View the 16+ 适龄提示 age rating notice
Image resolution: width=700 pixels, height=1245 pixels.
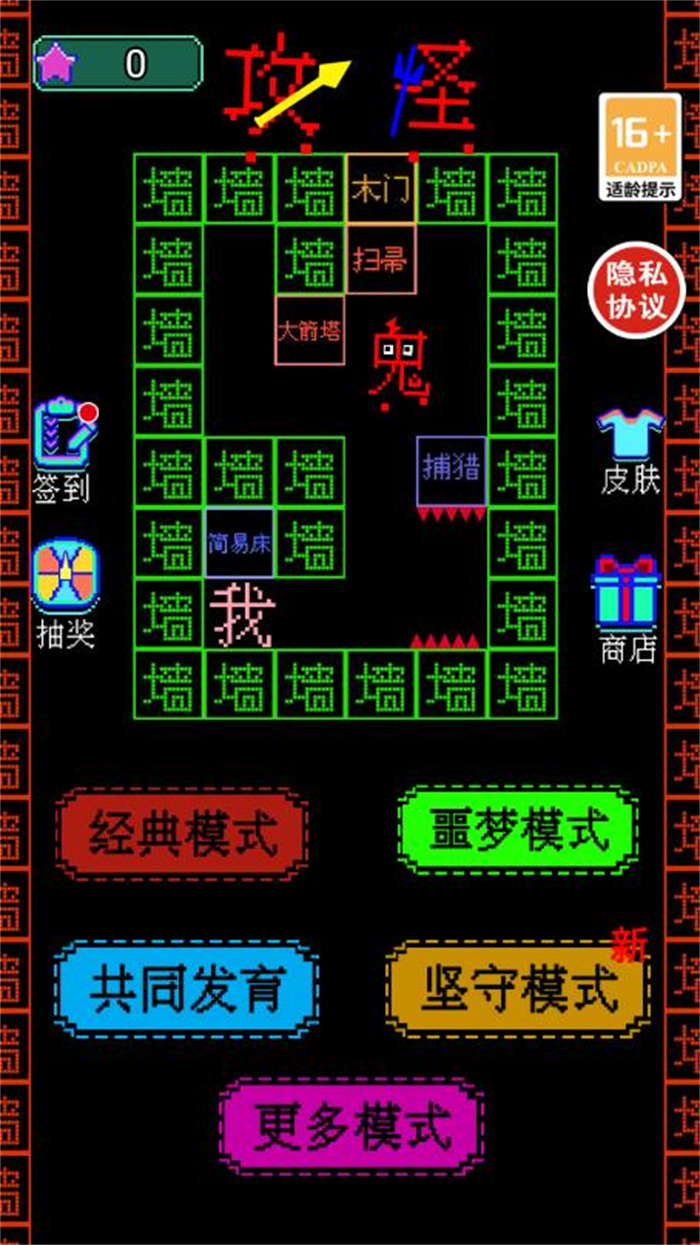(x=640, y=147)
